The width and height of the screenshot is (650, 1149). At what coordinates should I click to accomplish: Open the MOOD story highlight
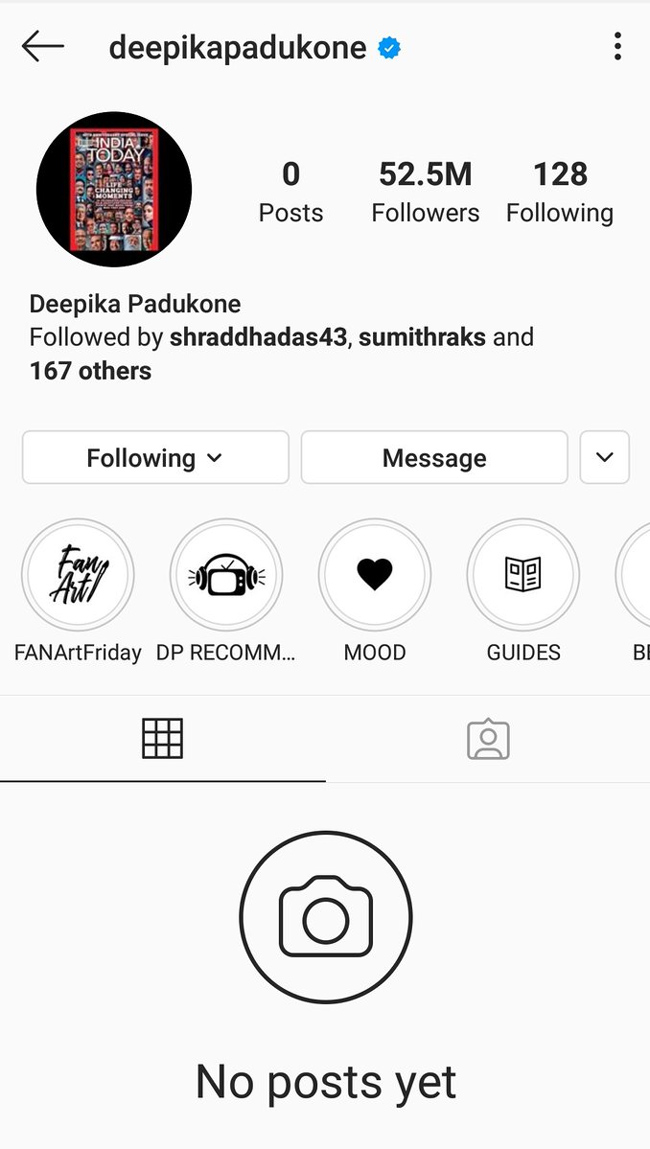[375, 576]
